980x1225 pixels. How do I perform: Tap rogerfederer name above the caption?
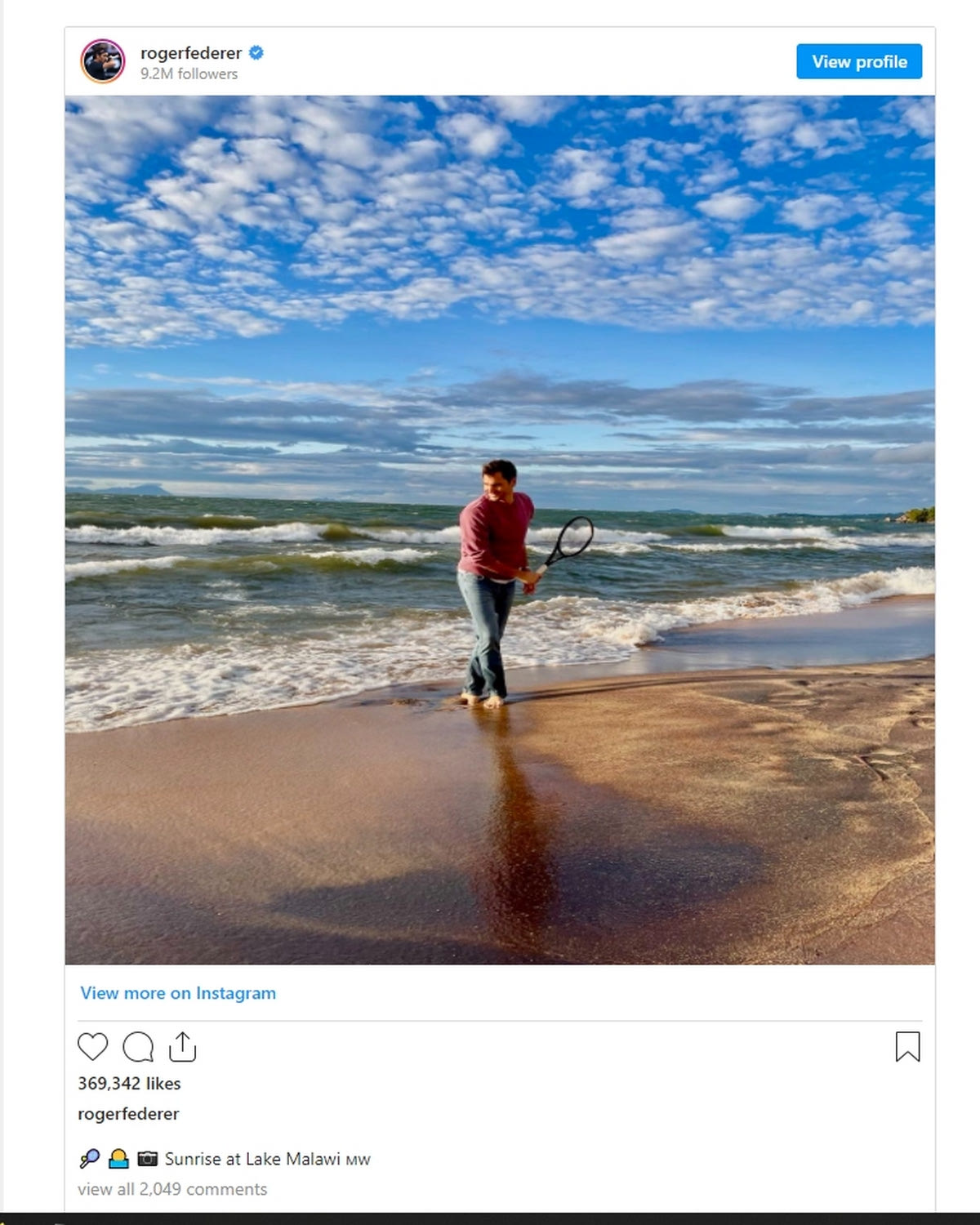click(128, 1114)
